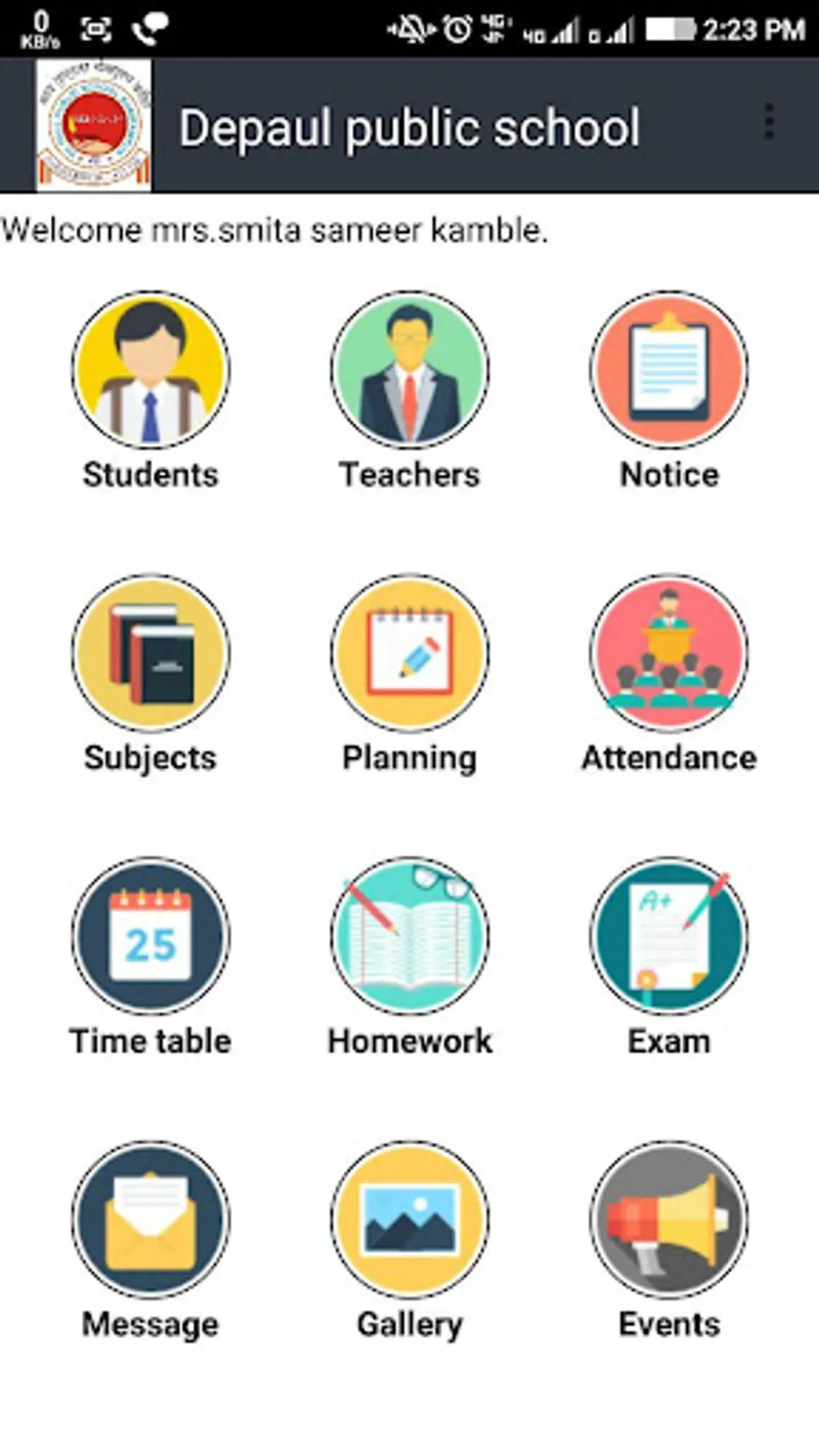View Homework assignments
The image size is (819, 1456).
tap(409, 936)
